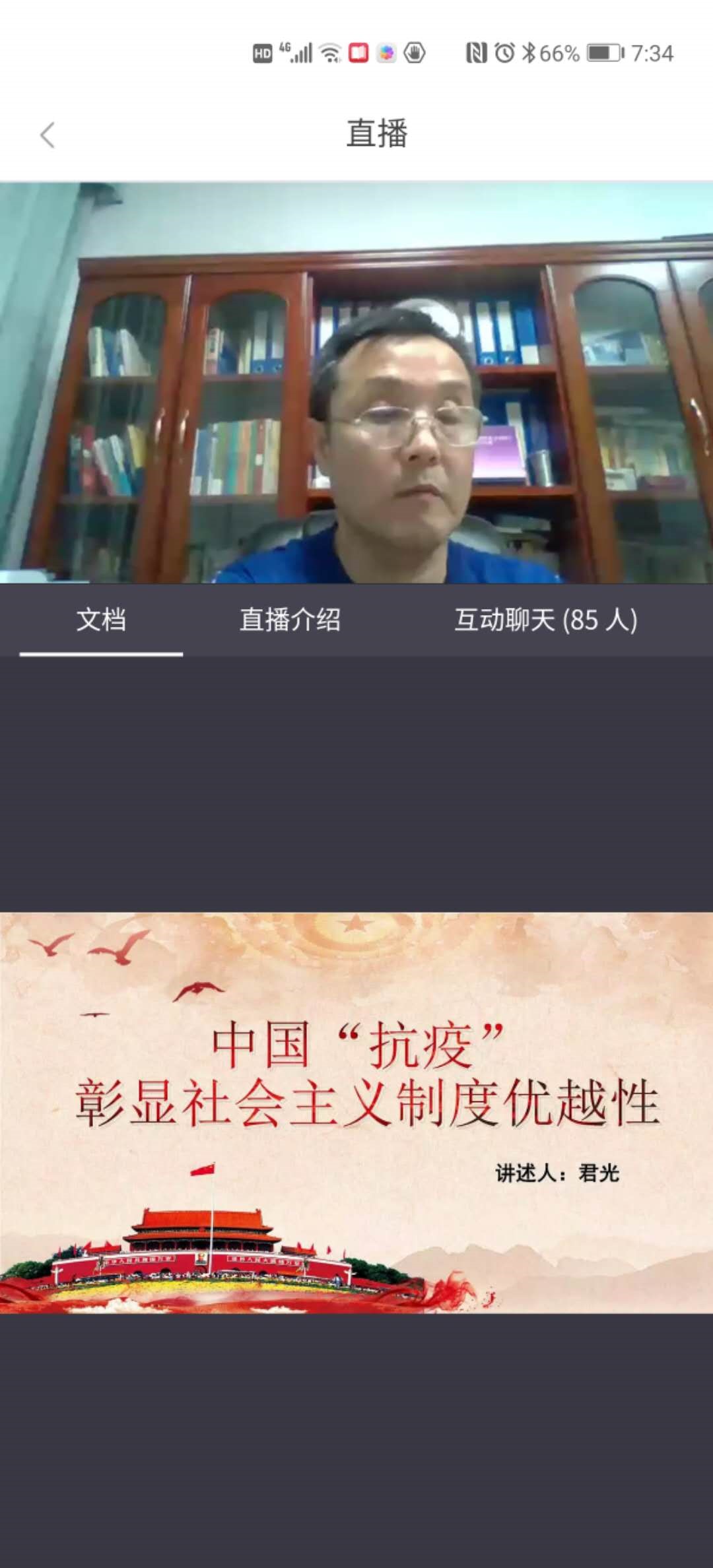Open the 中国抗疫 presentation slide
The height and width of the screenshot is (1568, 713).
coord(356,1112)
